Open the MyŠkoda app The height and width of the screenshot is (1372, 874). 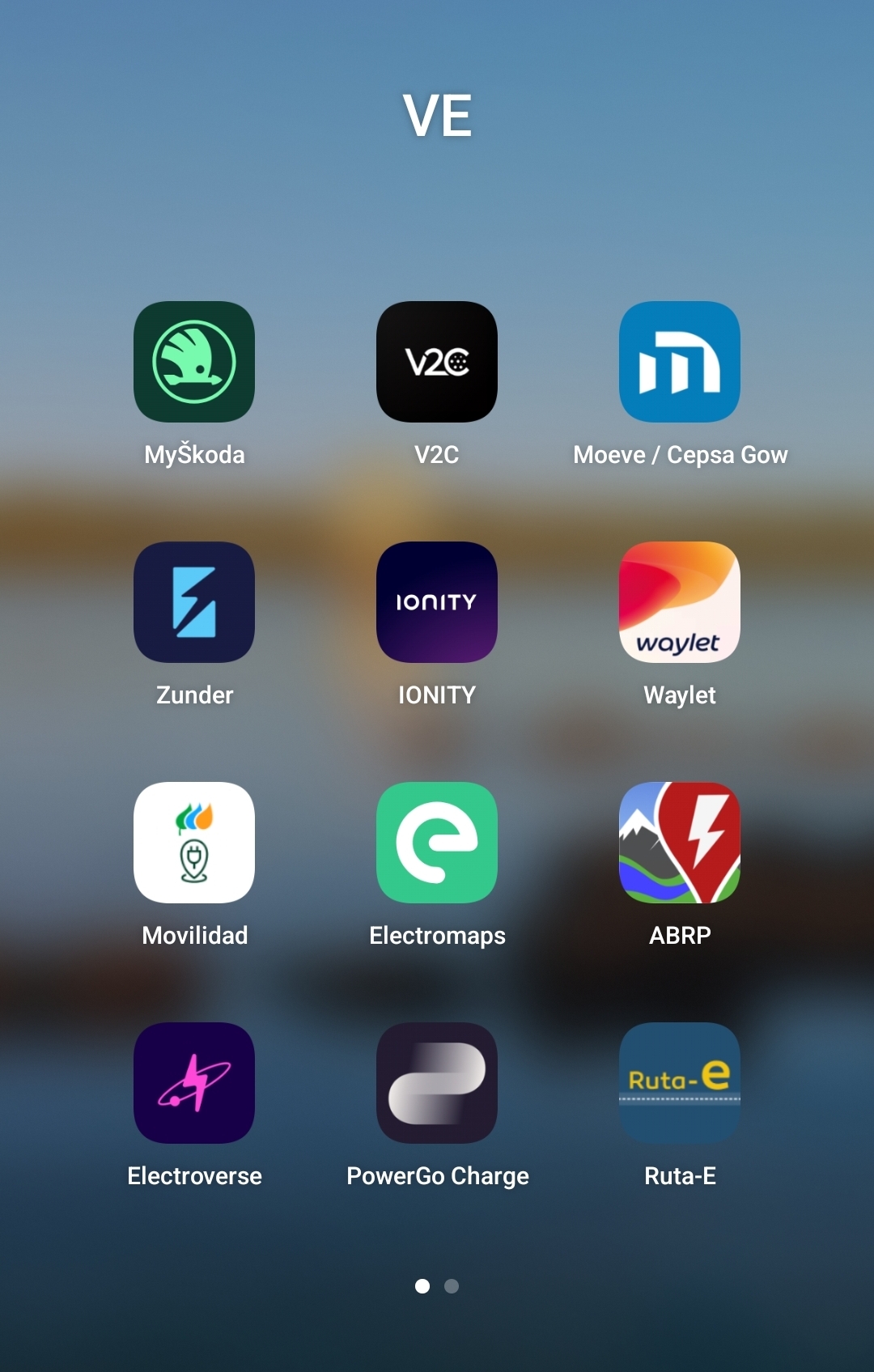click(194, 362)
